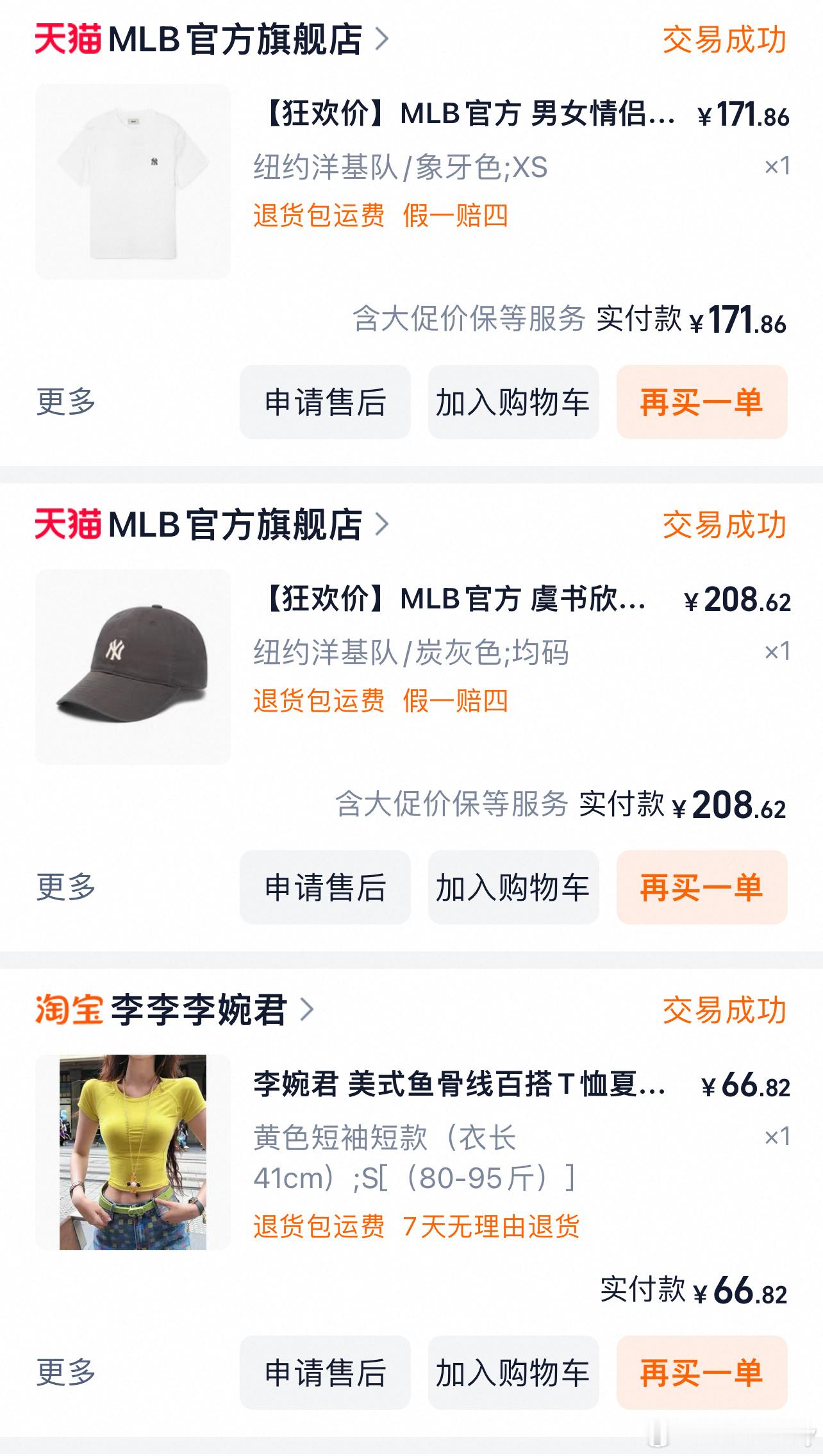
Task: Tap 再买一单 for the ivory T-shirt order
Action: click(702, 402)
